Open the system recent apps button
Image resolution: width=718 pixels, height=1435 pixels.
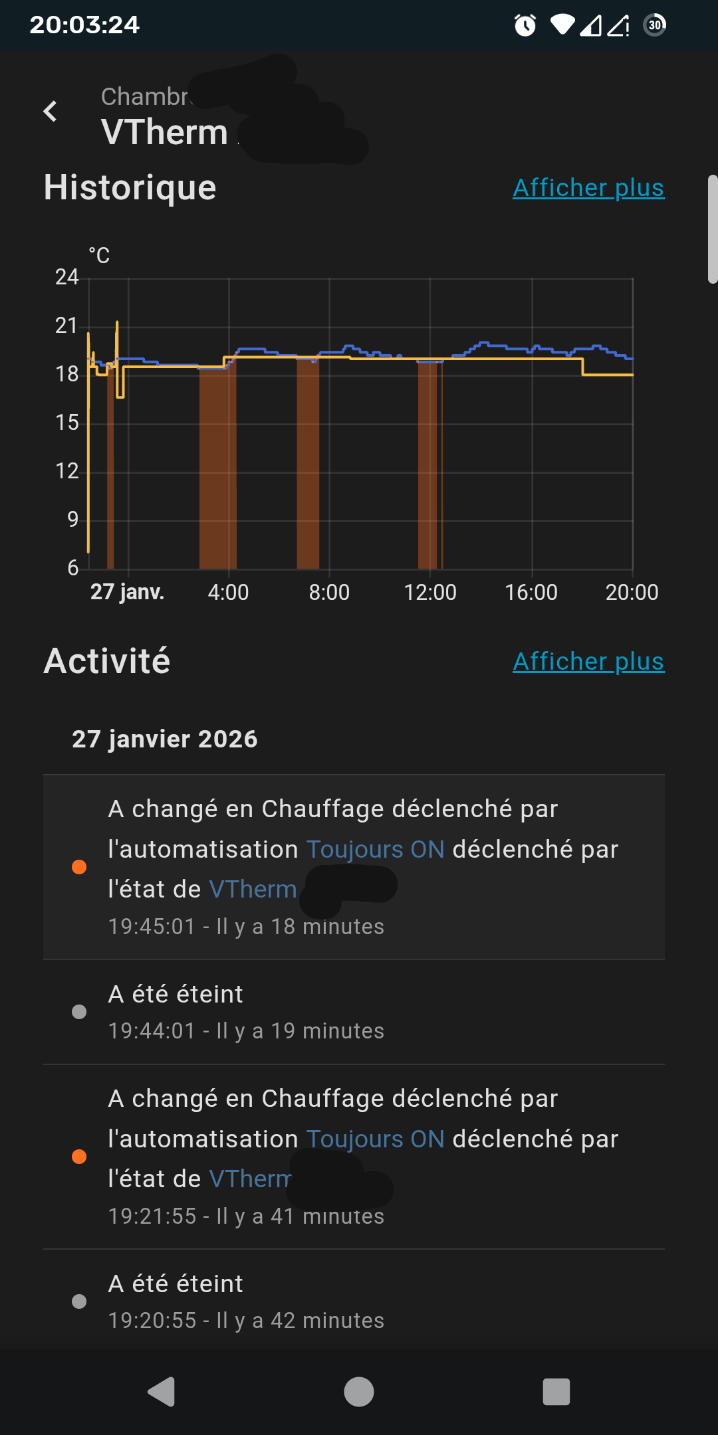[x=556, y=1391]
